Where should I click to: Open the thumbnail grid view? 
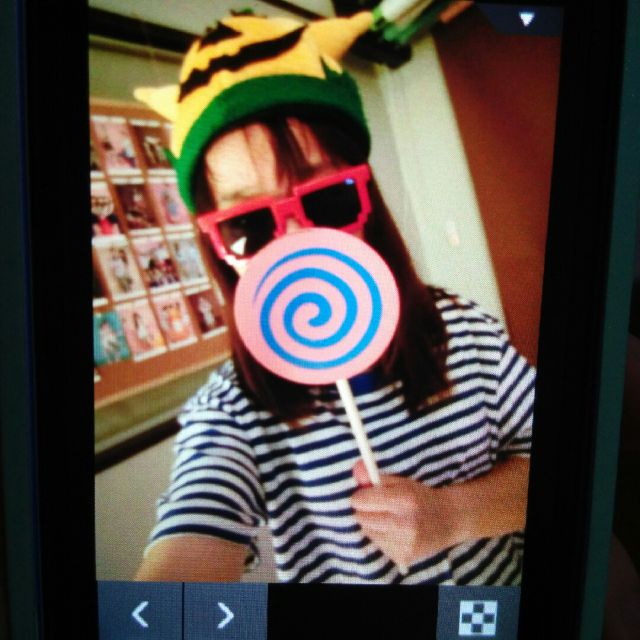point(478,616)
